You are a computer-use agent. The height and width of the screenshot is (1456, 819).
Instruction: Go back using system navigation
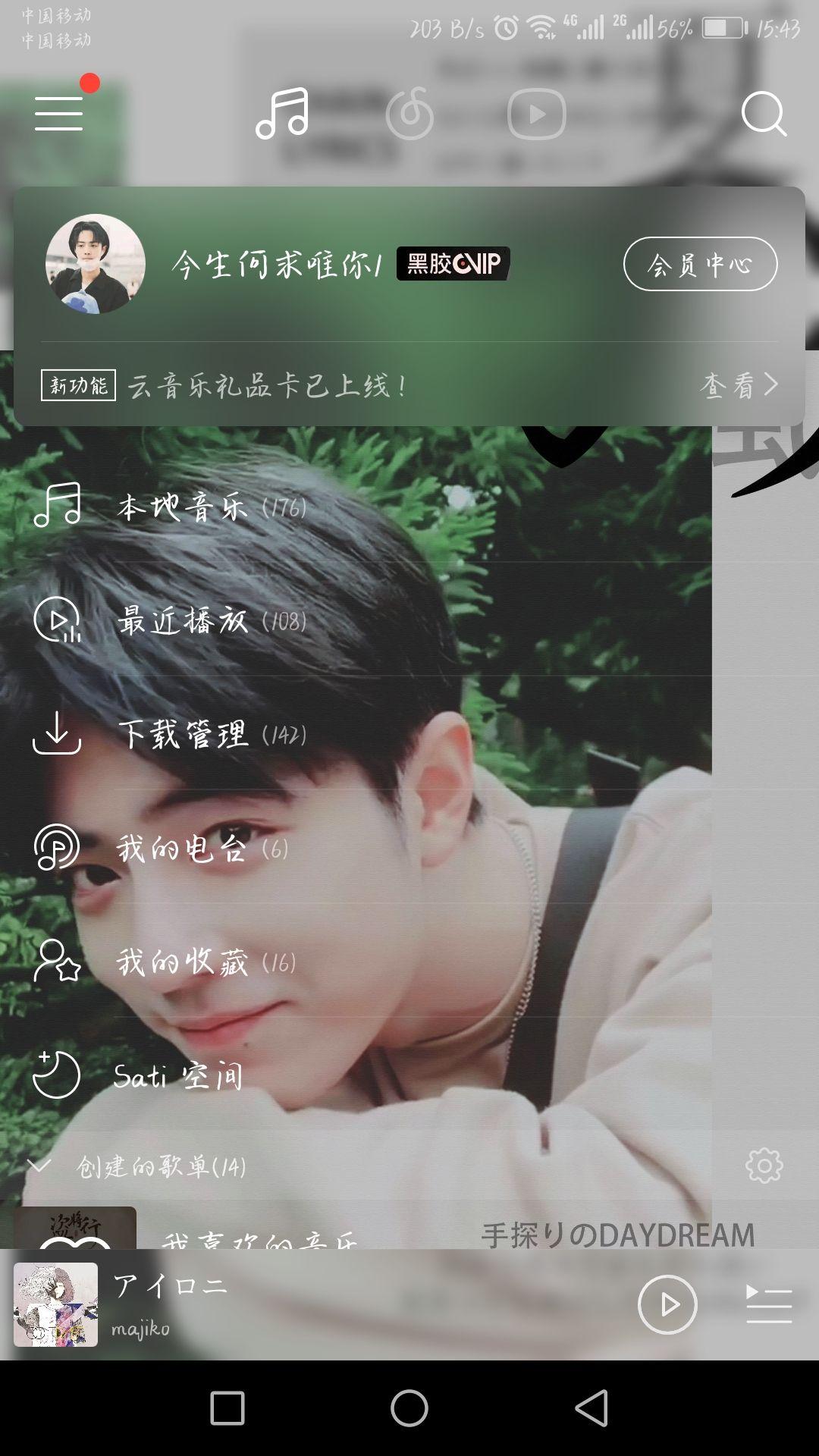coord(591,1409)
